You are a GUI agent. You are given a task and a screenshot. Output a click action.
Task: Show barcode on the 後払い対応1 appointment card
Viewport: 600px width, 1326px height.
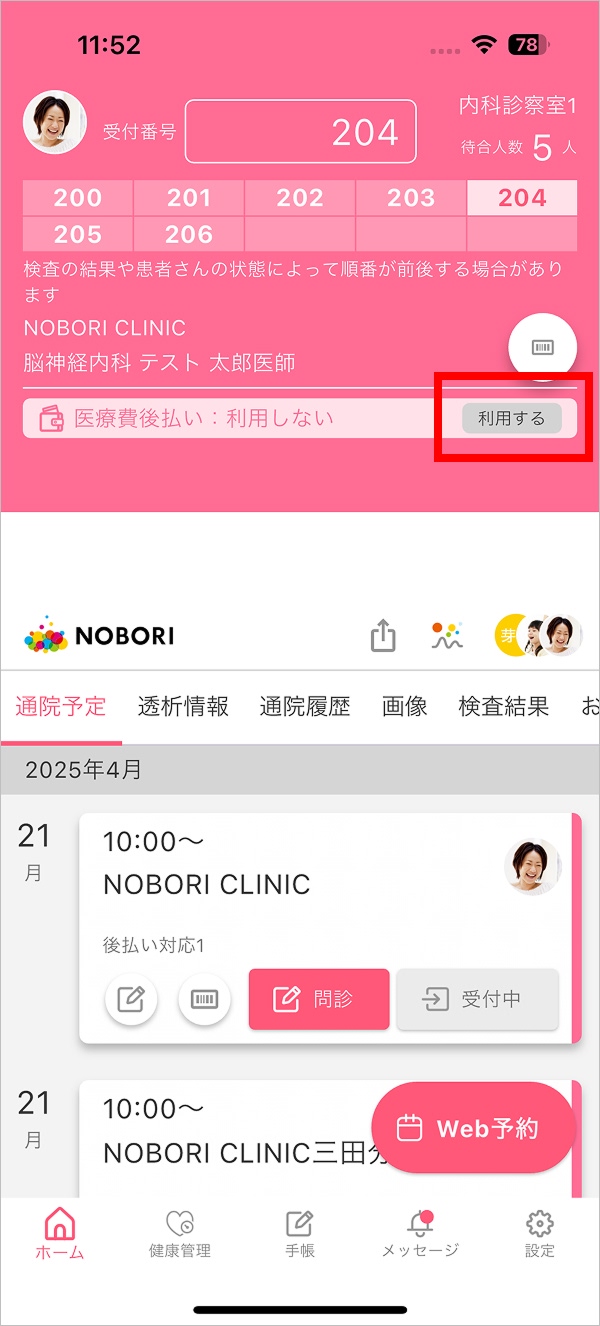click(x=204, y=999)
